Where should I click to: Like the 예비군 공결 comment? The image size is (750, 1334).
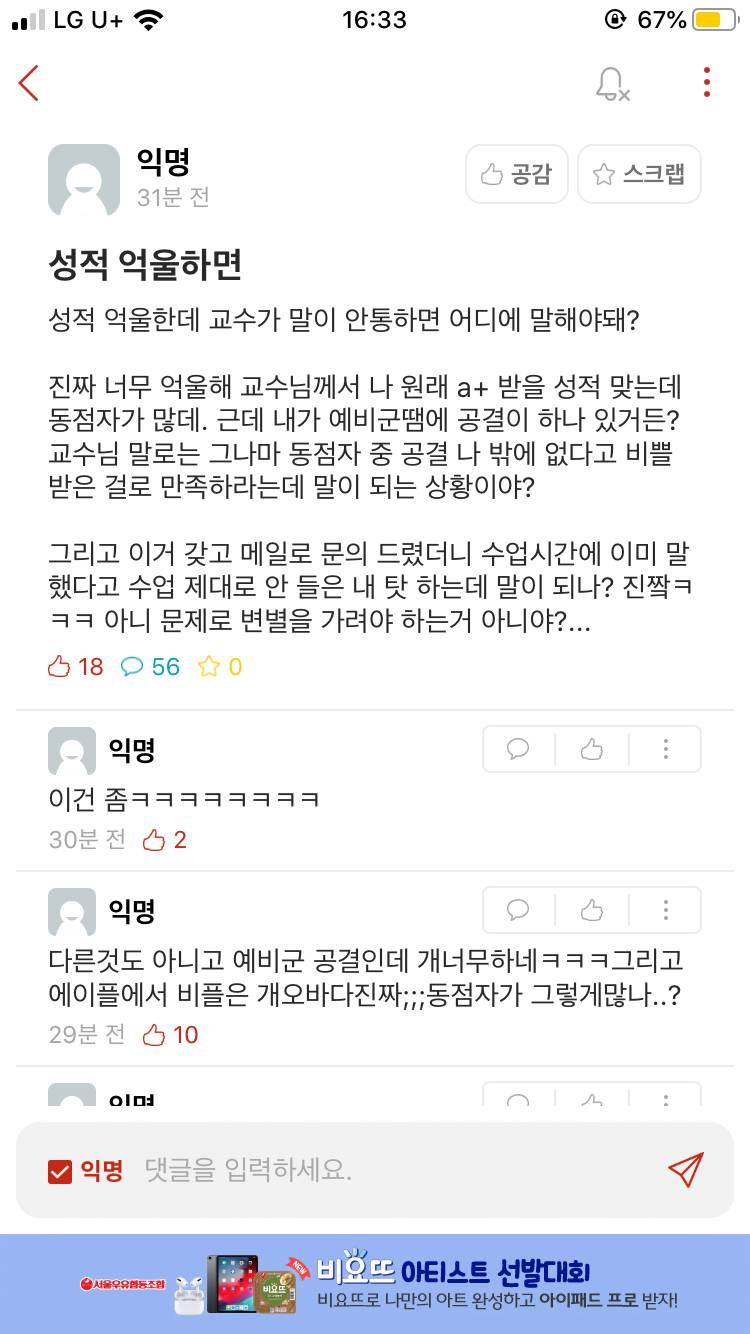(592, 910)
